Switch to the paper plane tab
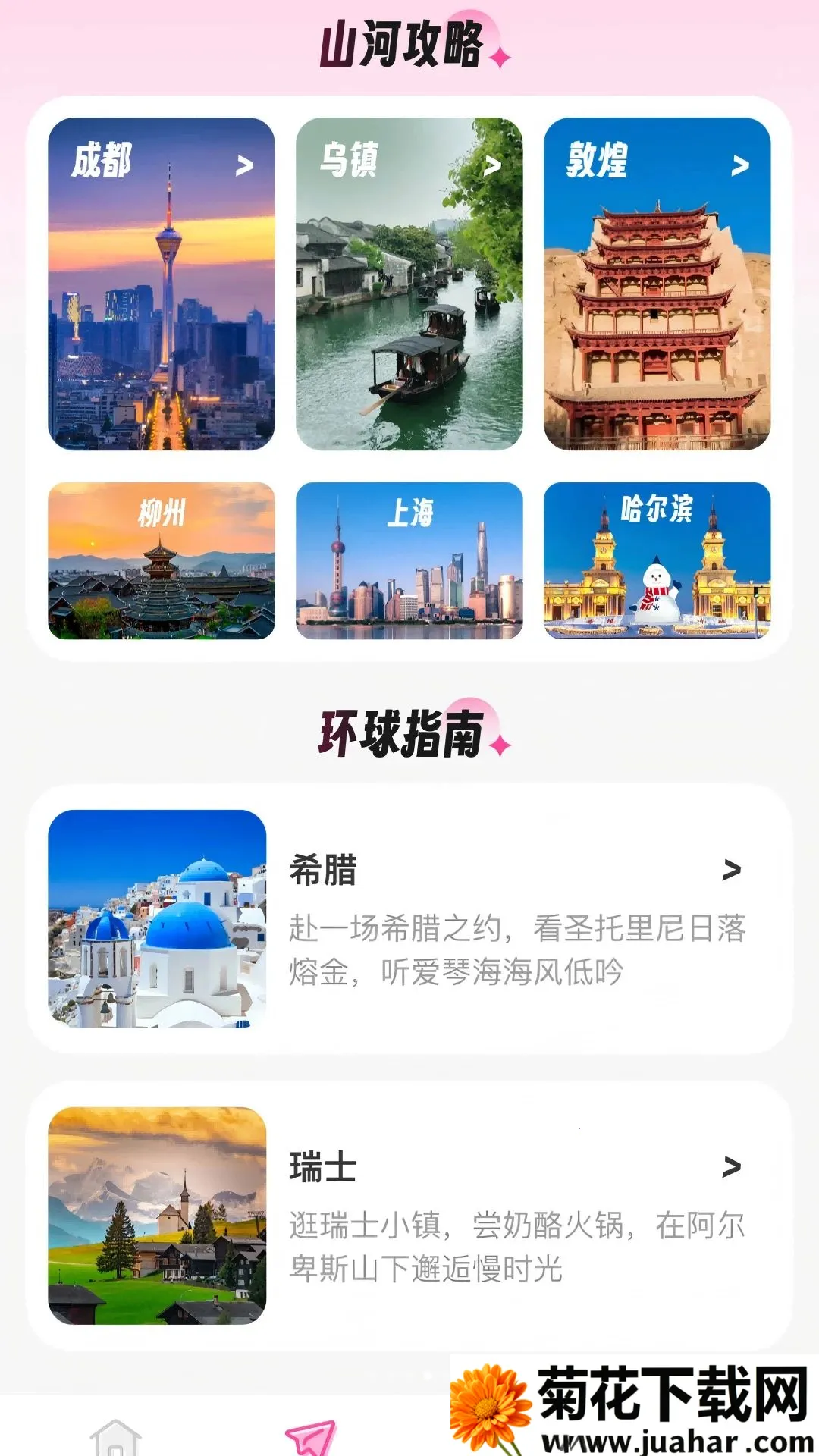 (x=311, y=1437)
